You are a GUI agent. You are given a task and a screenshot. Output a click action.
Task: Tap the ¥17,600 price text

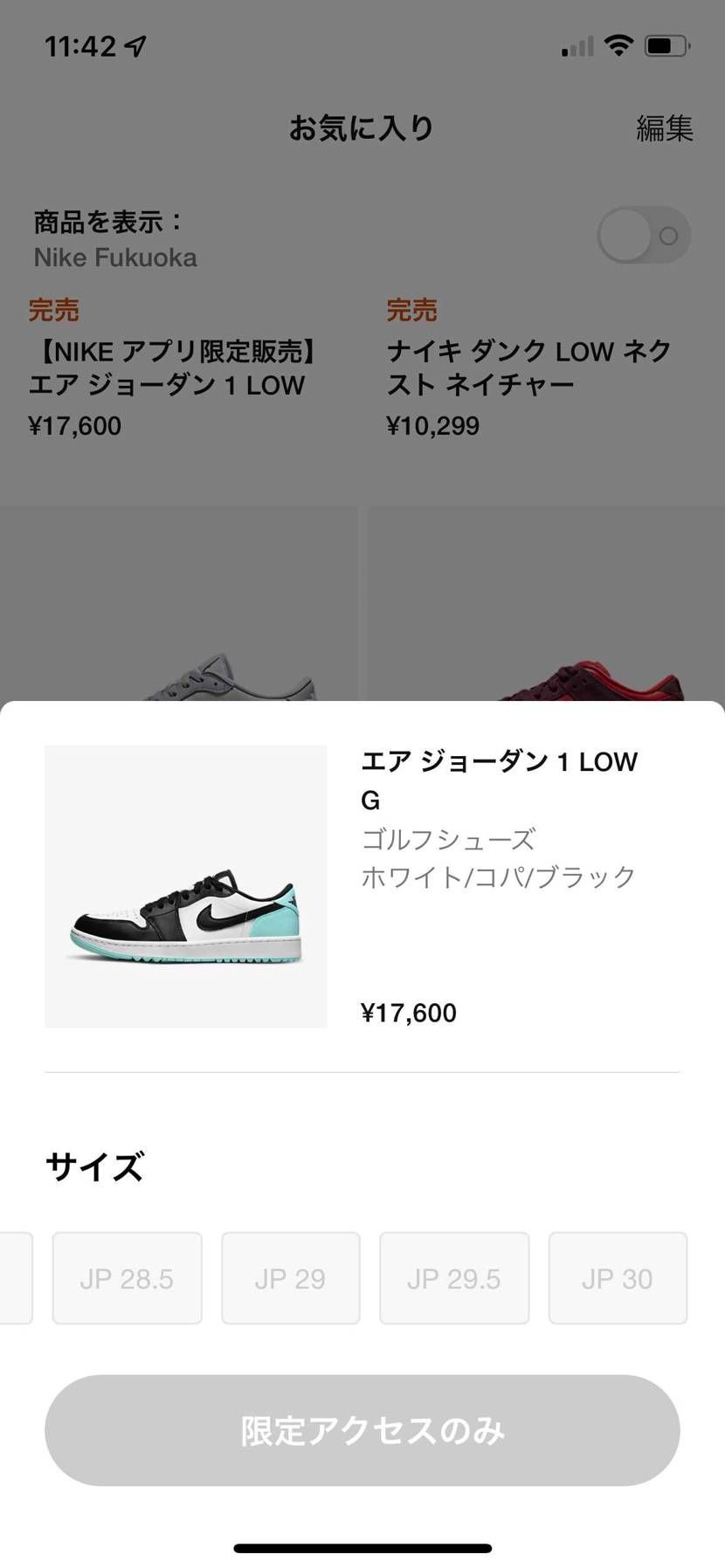point(408,1013)
